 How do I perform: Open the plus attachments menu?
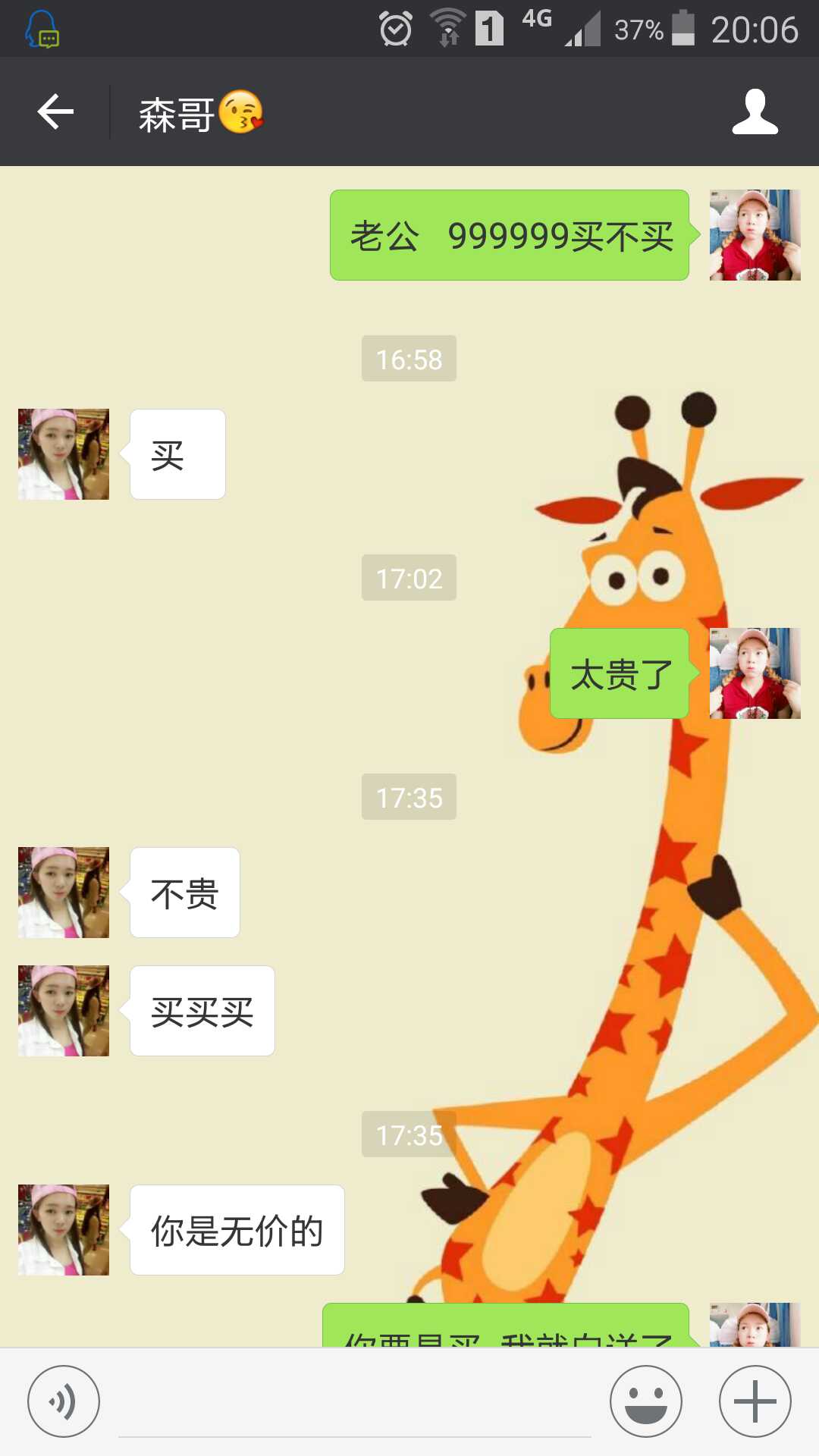[755, 1401]
